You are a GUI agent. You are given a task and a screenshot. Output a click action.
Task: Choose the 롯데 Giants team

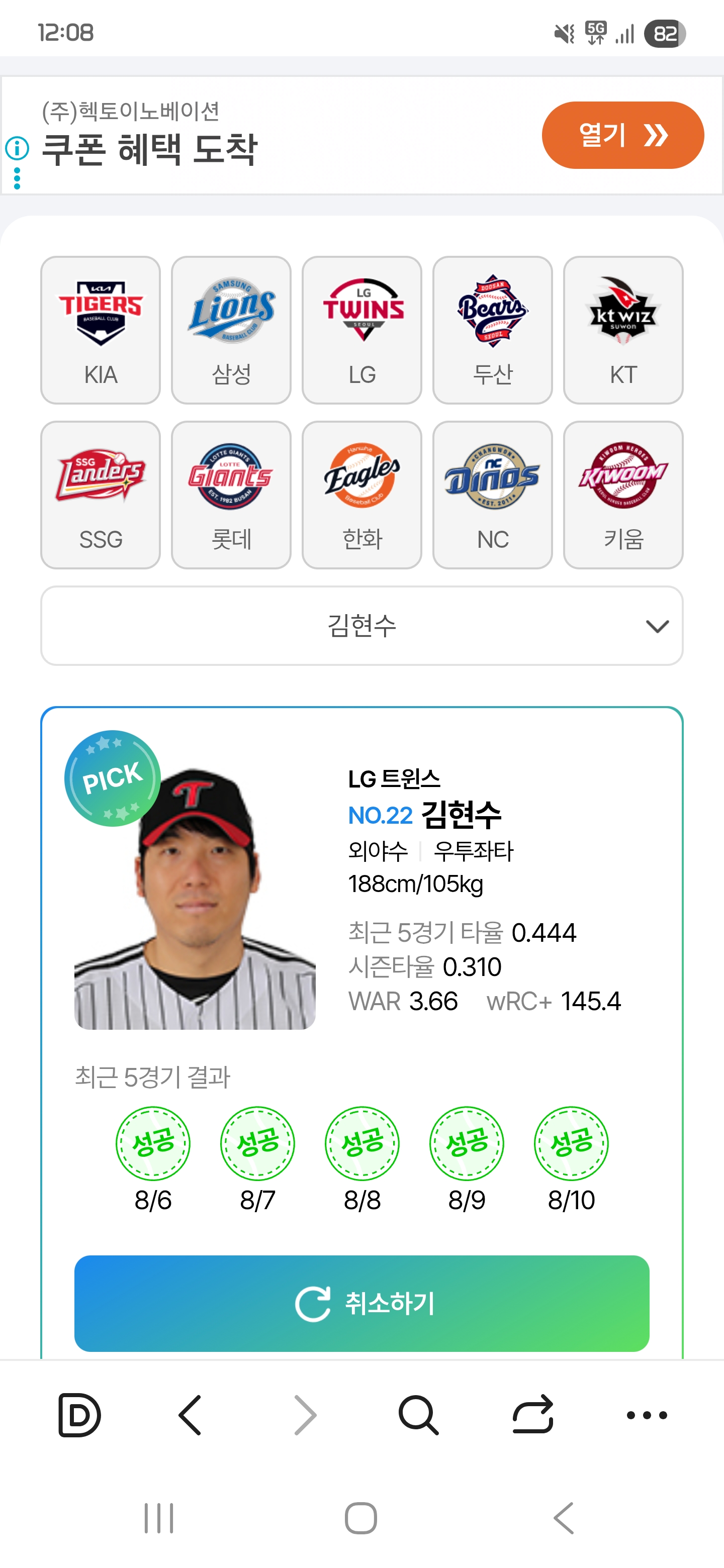pyautogui.click(x=231, y=495)
